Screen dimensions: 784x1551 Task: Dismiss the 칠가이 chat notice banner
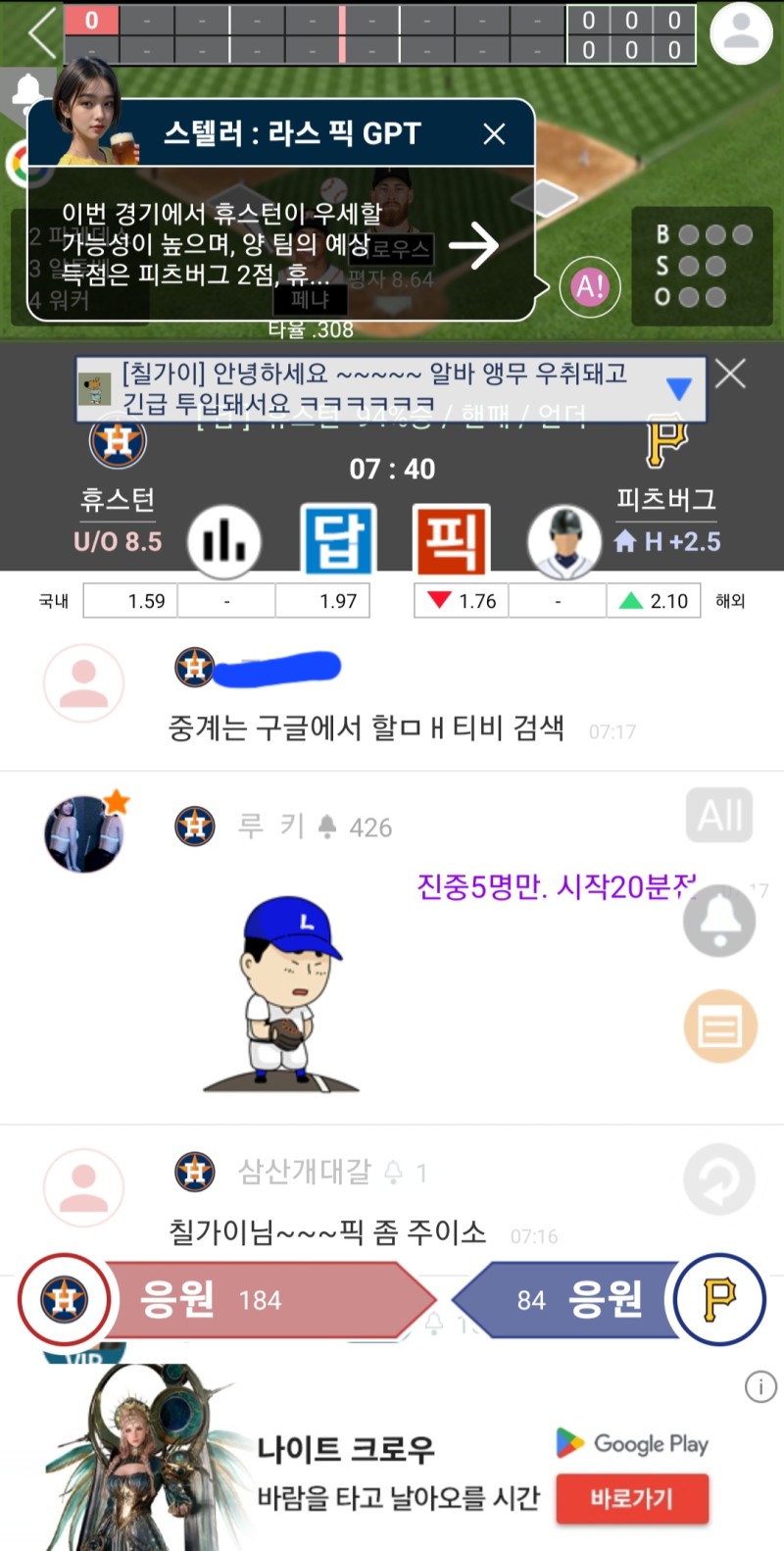click(730, 374)
